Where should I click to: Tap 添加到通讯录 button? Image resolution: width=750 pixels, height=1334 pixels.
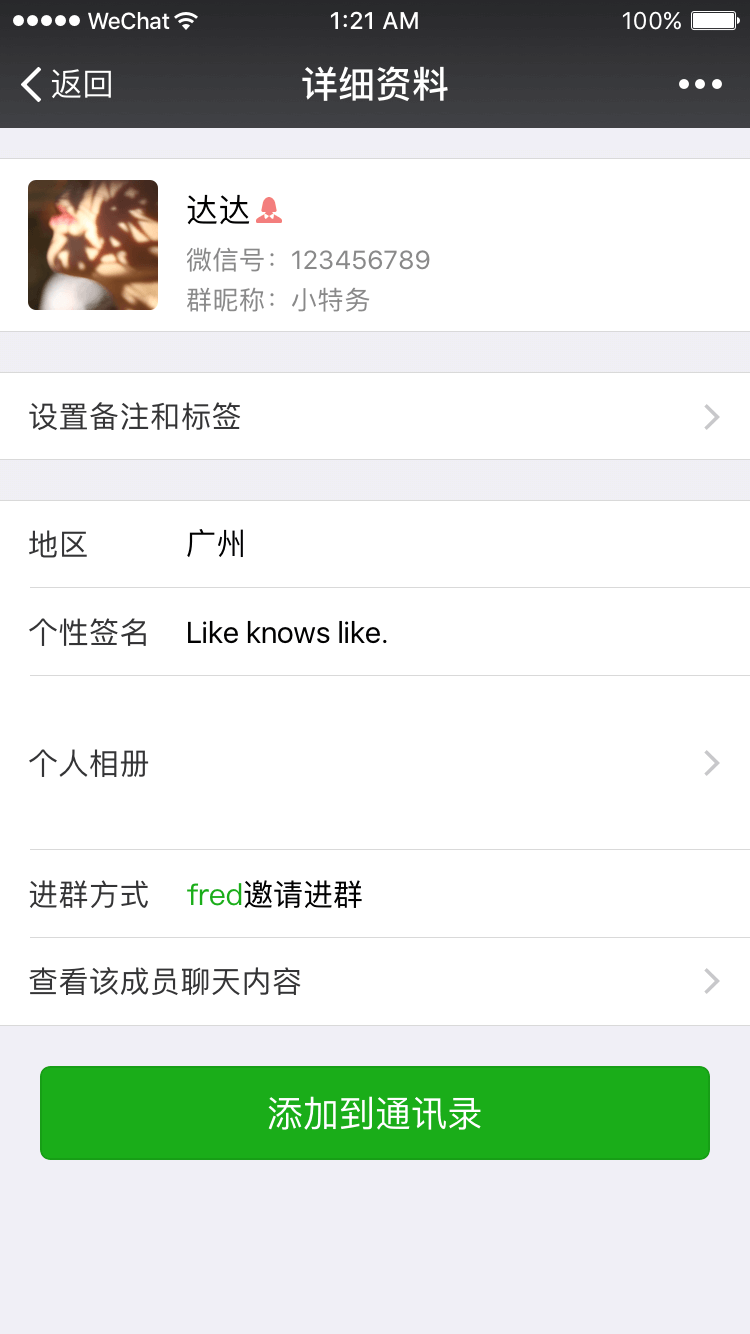[x=375, y=1113]
